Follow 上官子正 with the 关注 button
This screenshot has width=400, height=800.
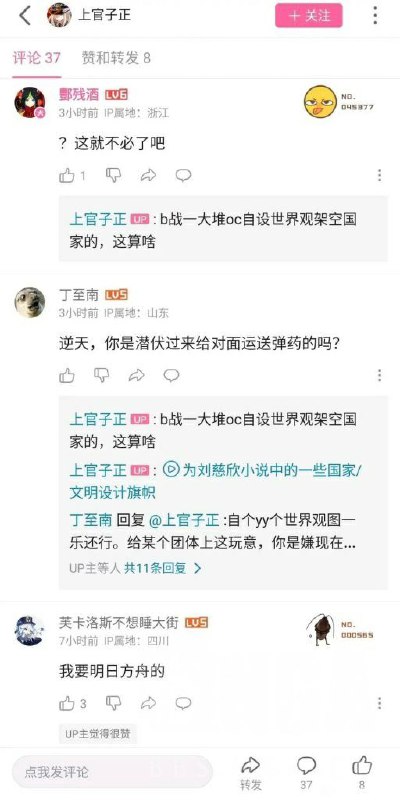tap(309, 15)
